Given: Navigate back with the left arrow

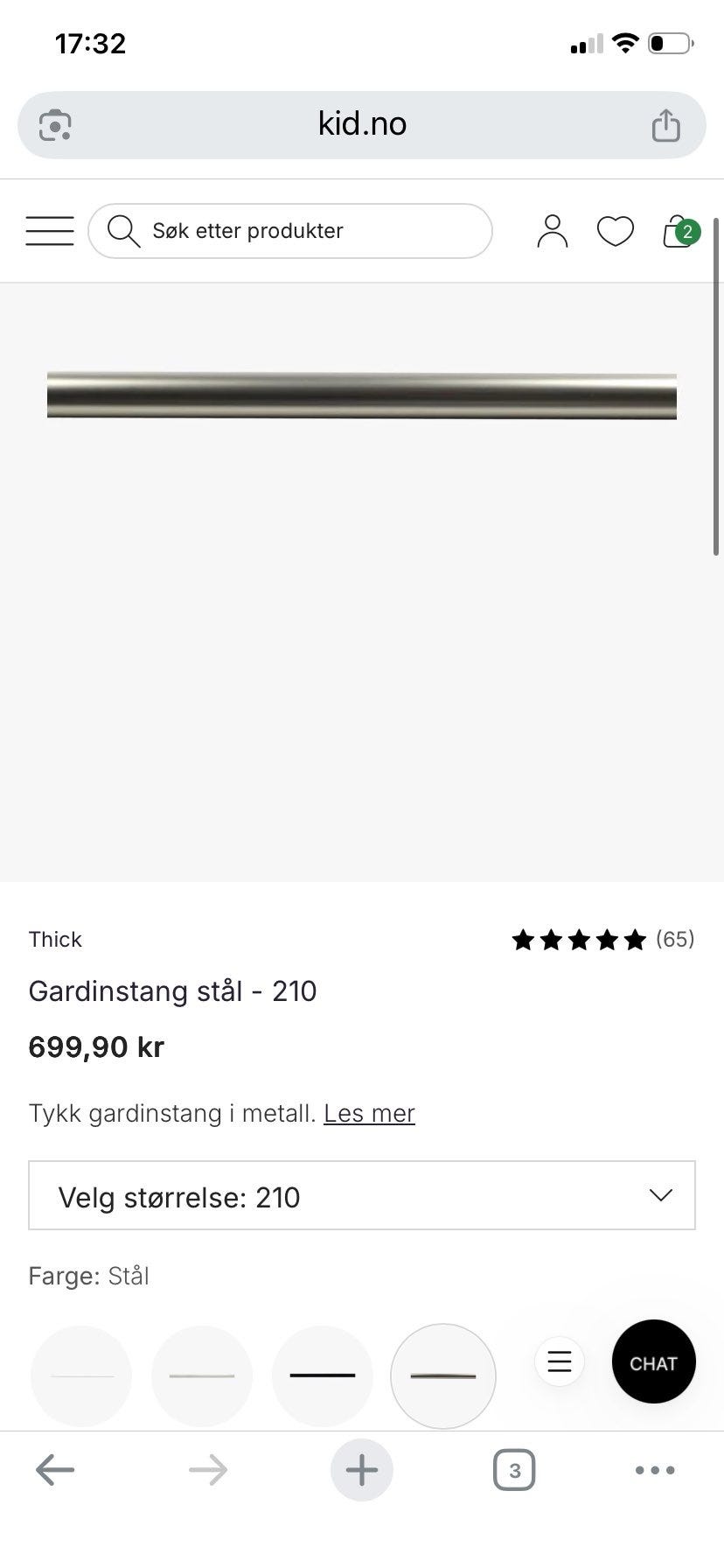Looking at the screenshot, I should 54,1470.
